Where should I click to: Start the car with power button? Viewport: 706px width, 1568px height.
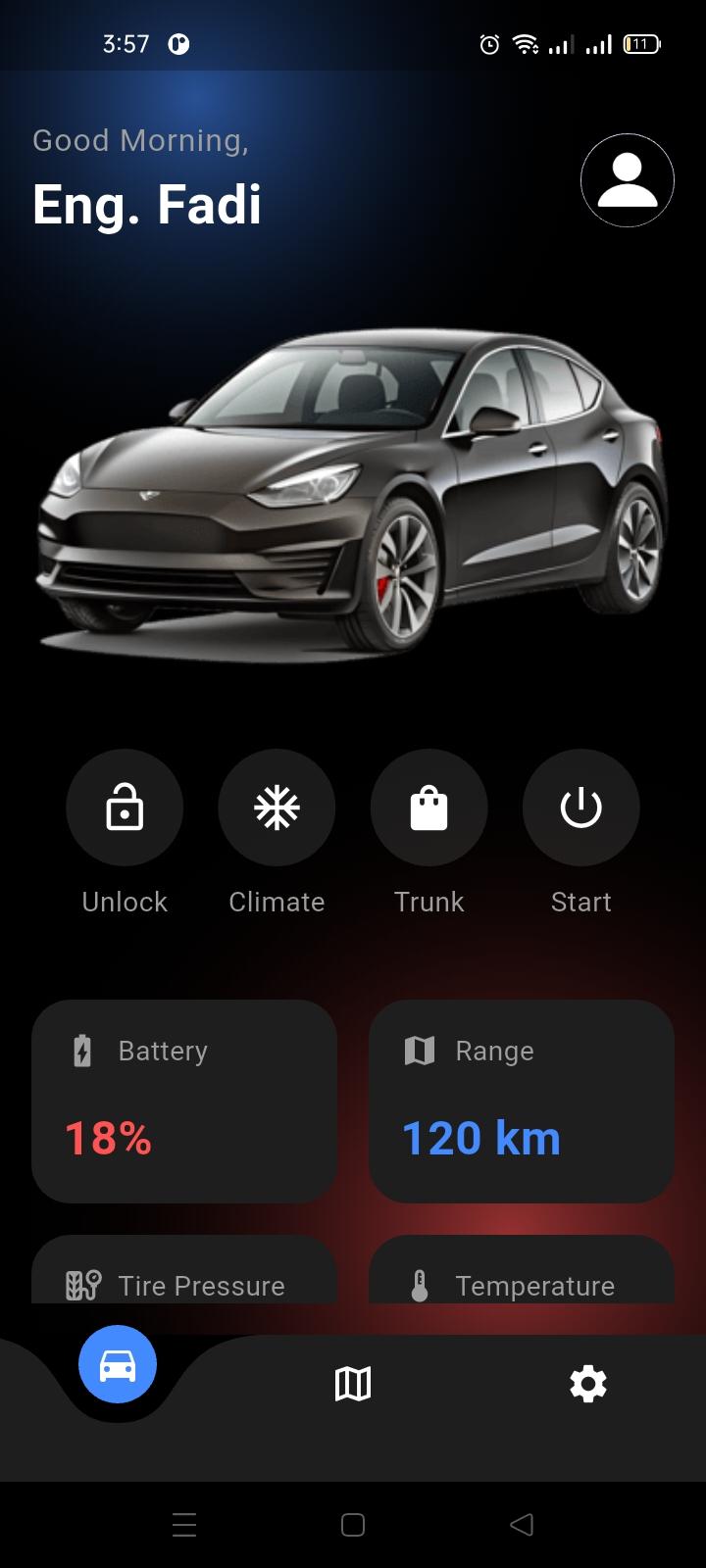pyautogui.click(x=580, y=808)
